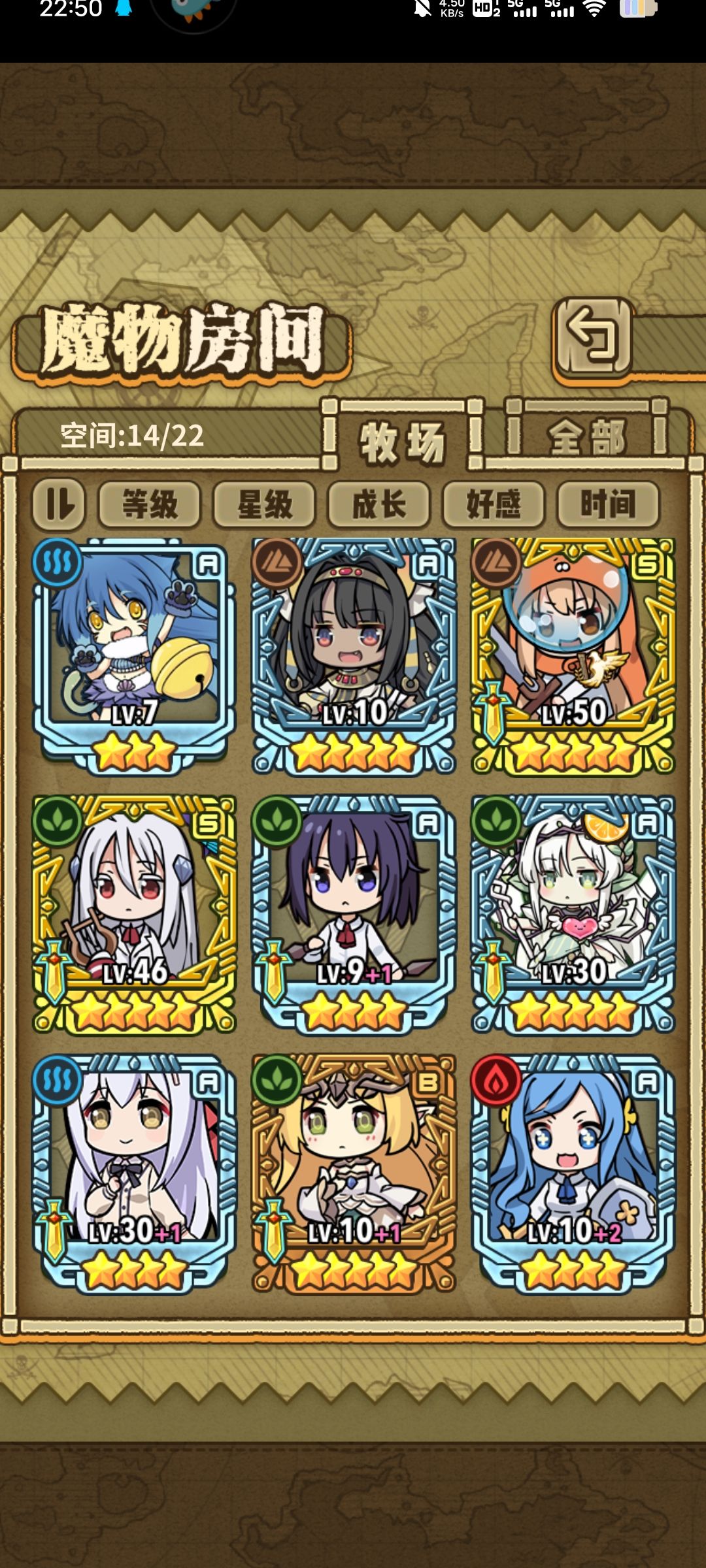Open the LV:30 five-star white-haired monster card

(x=573, y=915)
